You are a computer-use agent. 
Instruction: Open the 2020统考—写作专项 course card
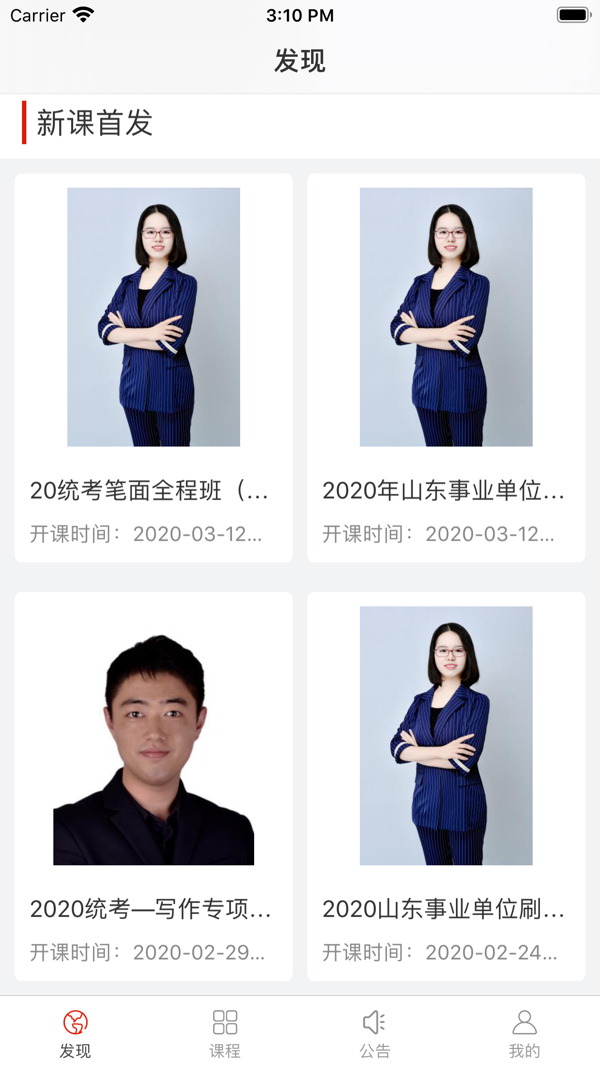pos(153,785)
